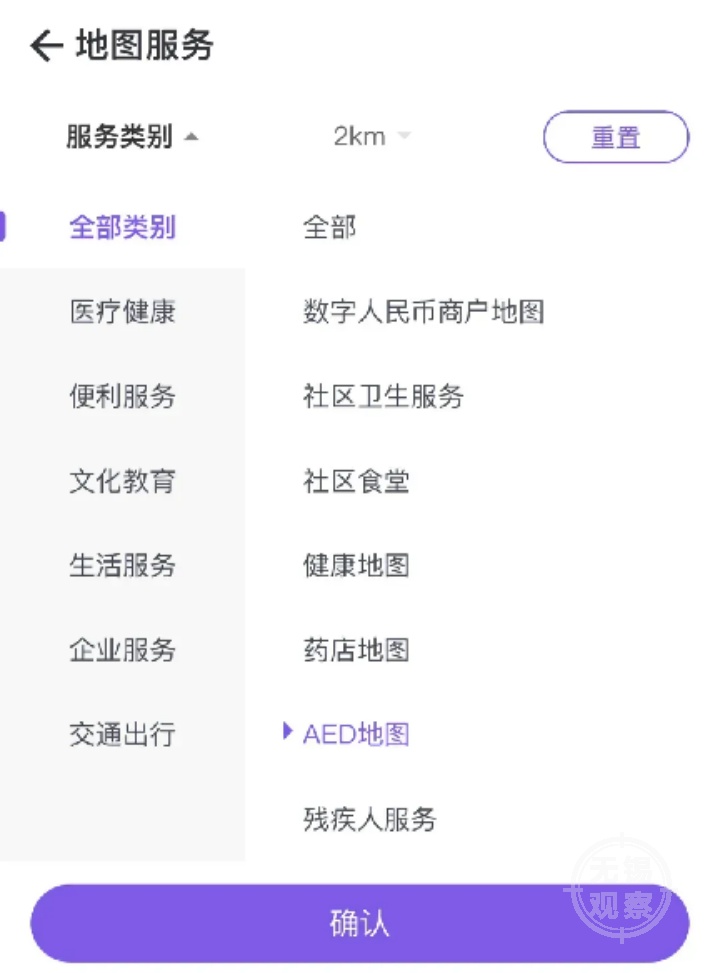Choose the 生活服务 category
Screen dimensions: 720x973
point(122,565)
